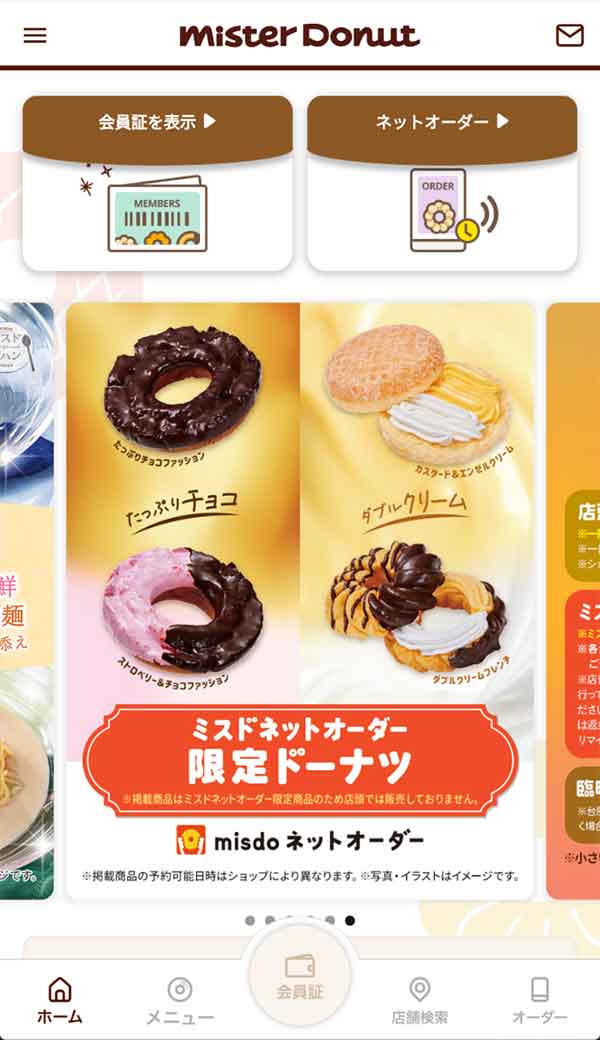This screenshot has width=600, height=1040.
Task: Go to the 店舗検索 tab
Action: [420, 1000]
